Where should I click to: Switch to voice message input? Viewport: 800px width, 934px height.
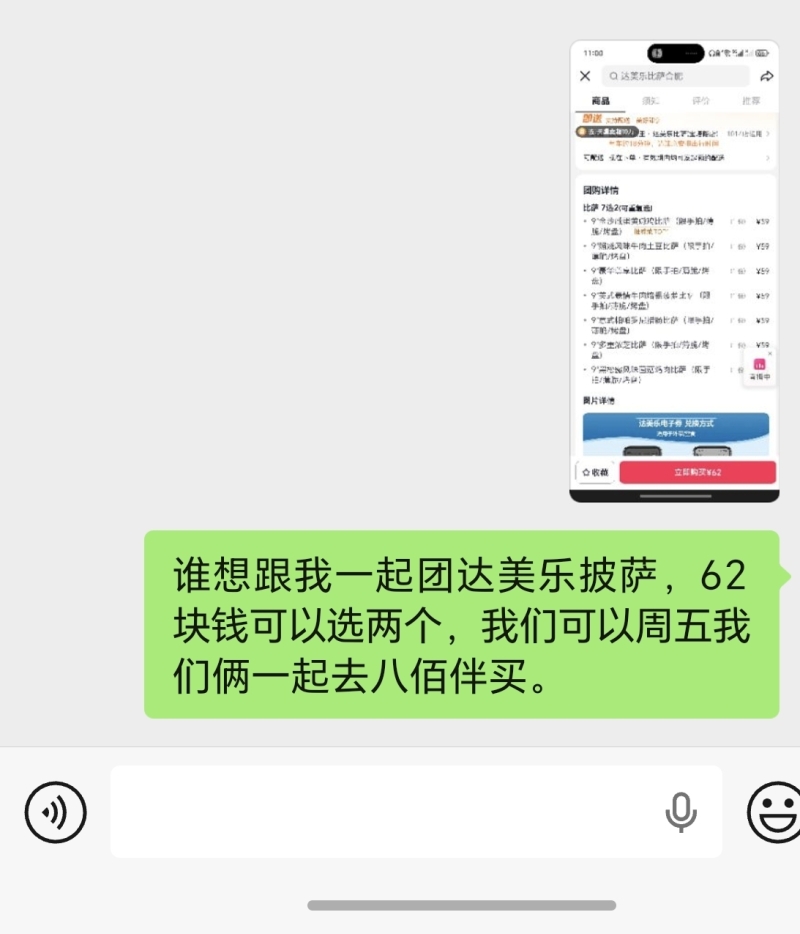point(56,811)
